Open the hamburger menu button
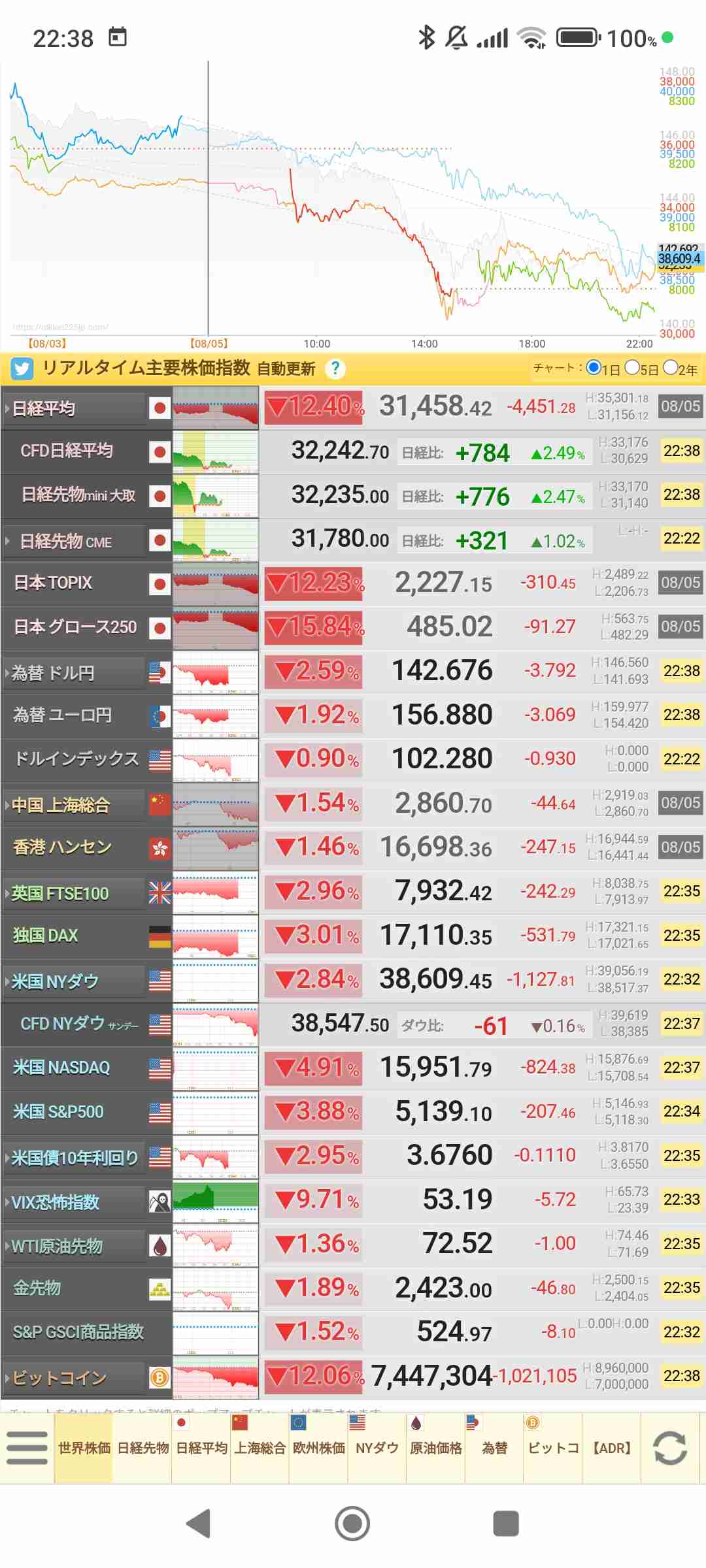 27,1448
